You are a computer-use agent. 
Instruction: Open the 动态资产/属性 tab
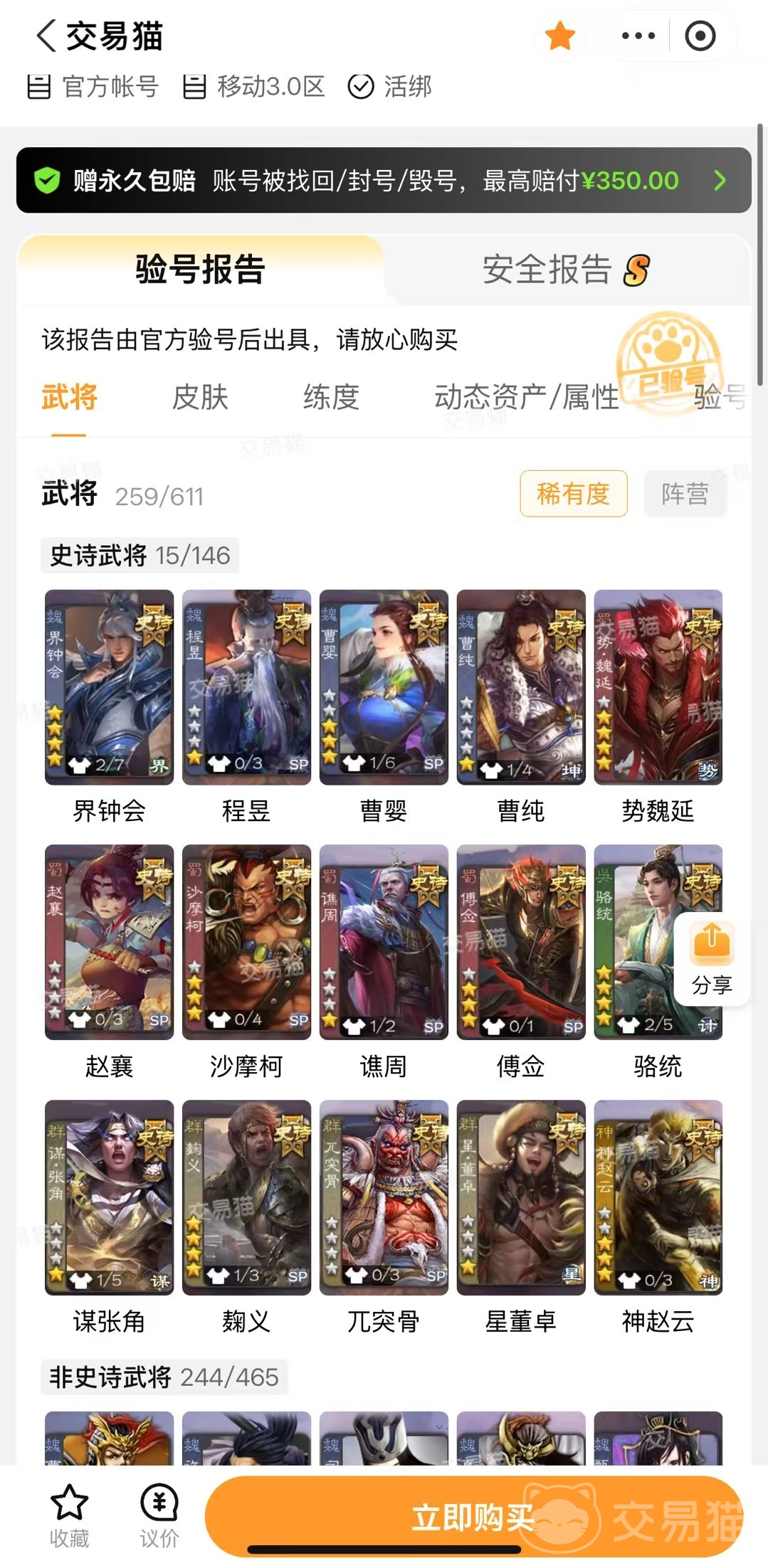pos(526,397)
